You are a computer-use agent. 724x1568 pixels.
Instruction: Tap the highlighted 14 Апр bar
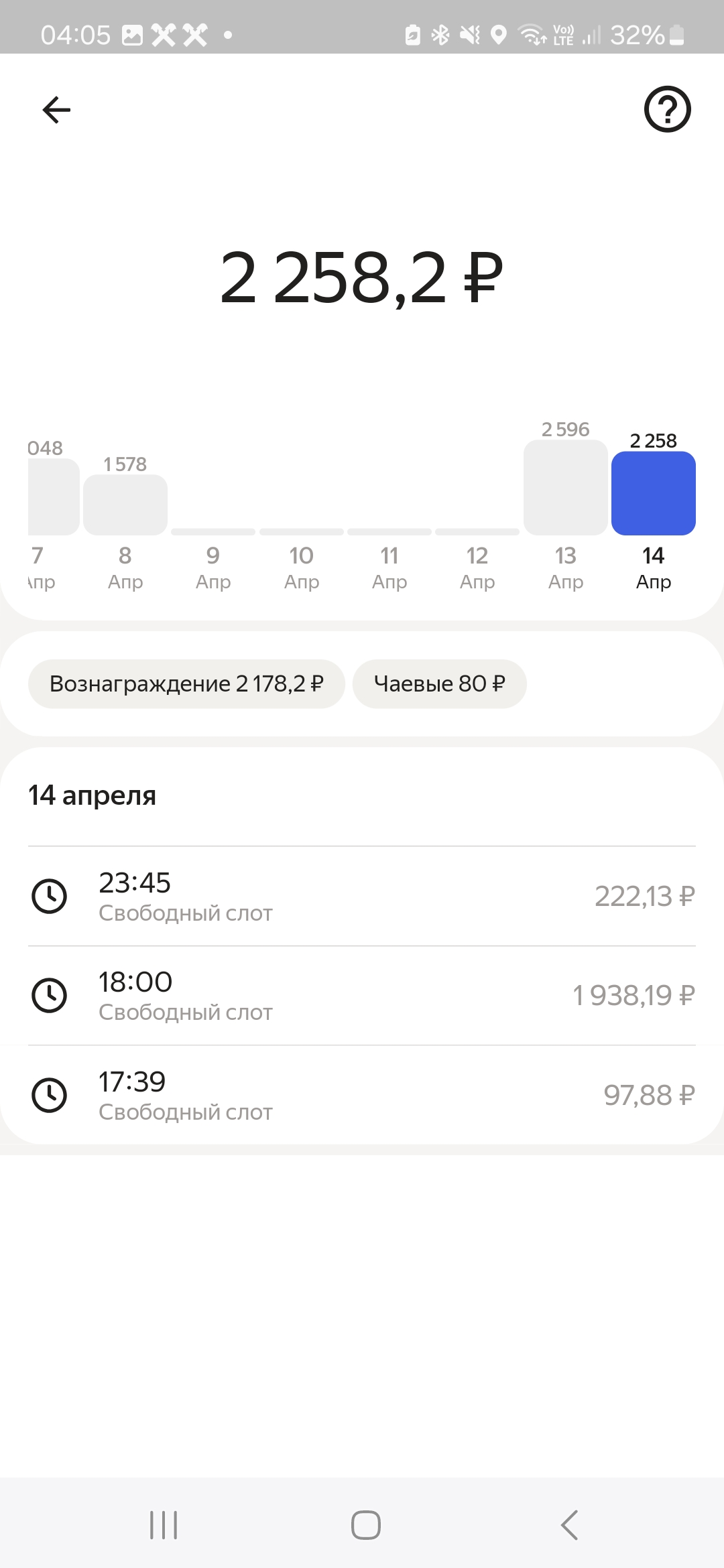click(x=654, y=493)
